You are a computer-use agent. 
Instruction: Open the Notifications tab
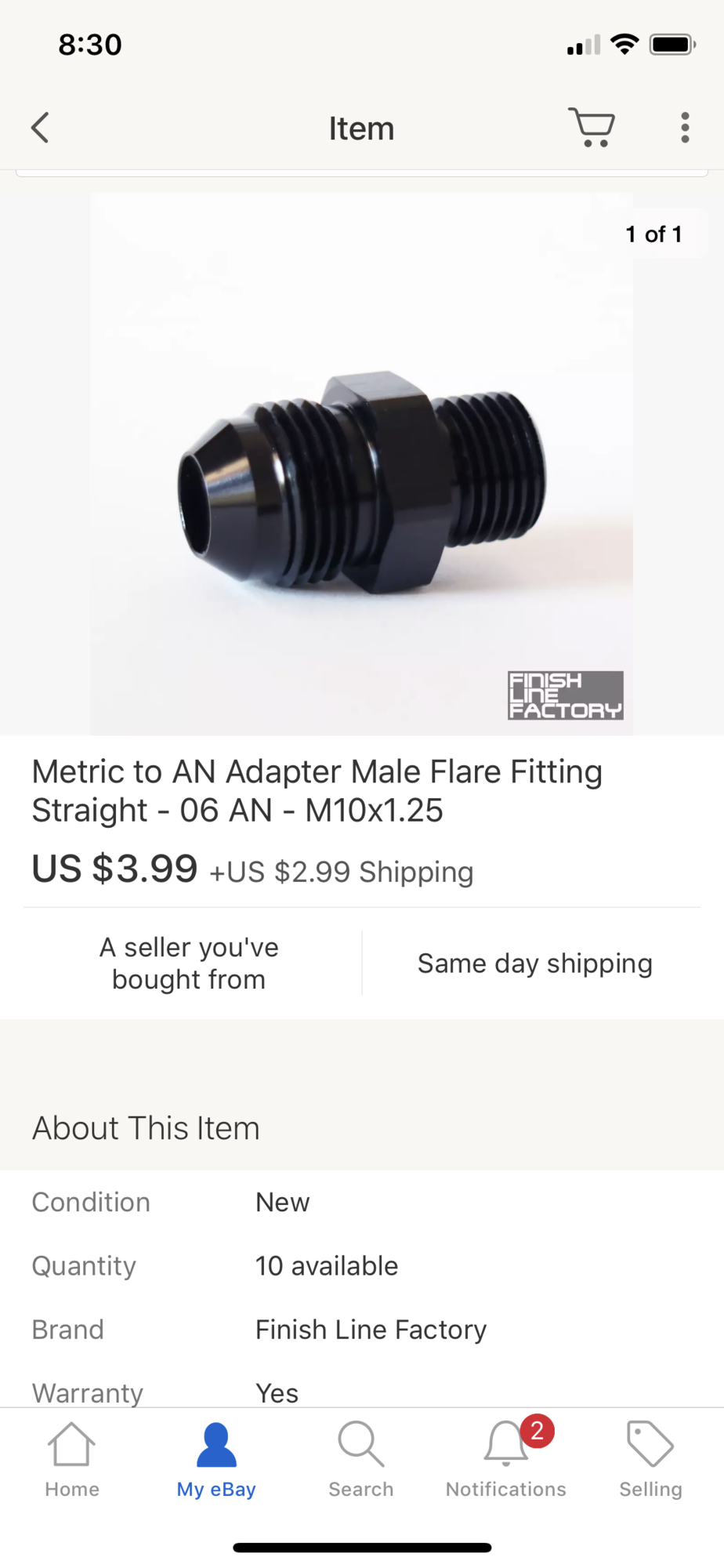(506, 1460)
